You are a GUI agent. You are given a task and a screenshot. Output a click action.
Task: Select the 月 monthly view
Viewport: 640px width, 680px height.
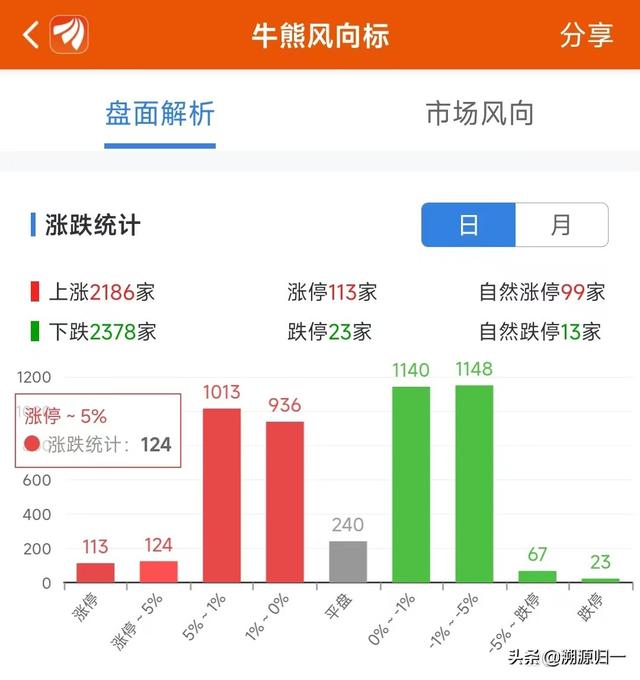[561, 225]
